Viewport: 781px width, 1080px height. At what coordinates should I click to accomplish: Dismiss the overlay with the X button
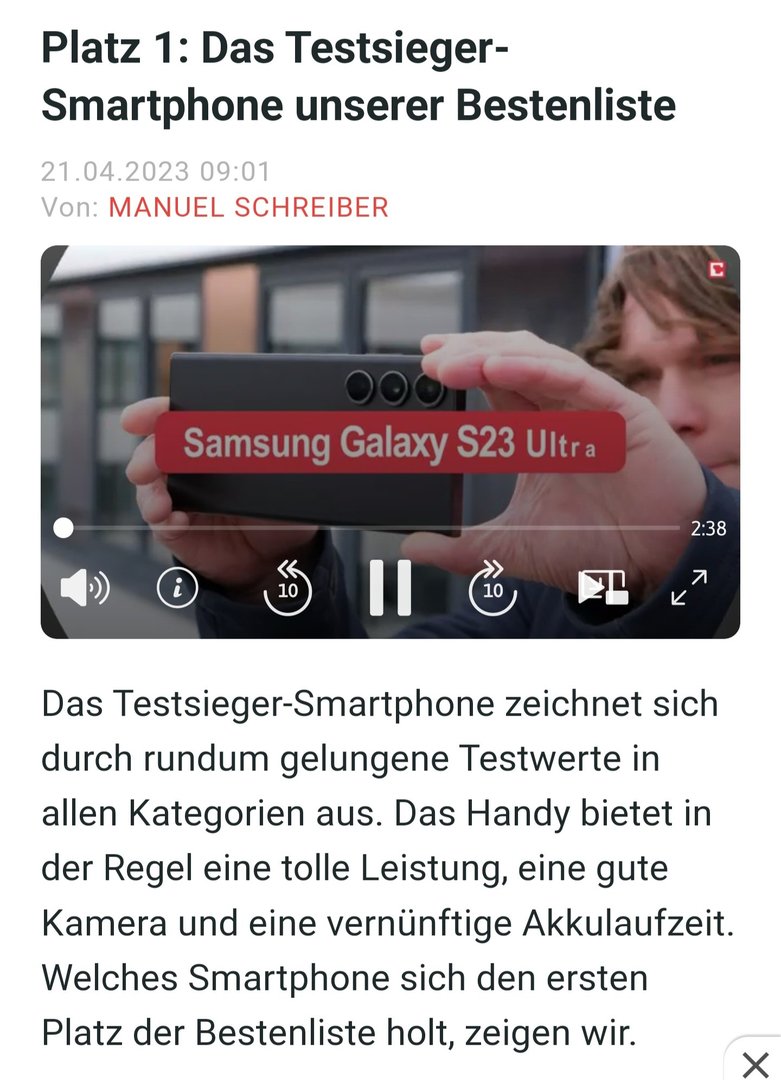click(x=755, y=1063)
